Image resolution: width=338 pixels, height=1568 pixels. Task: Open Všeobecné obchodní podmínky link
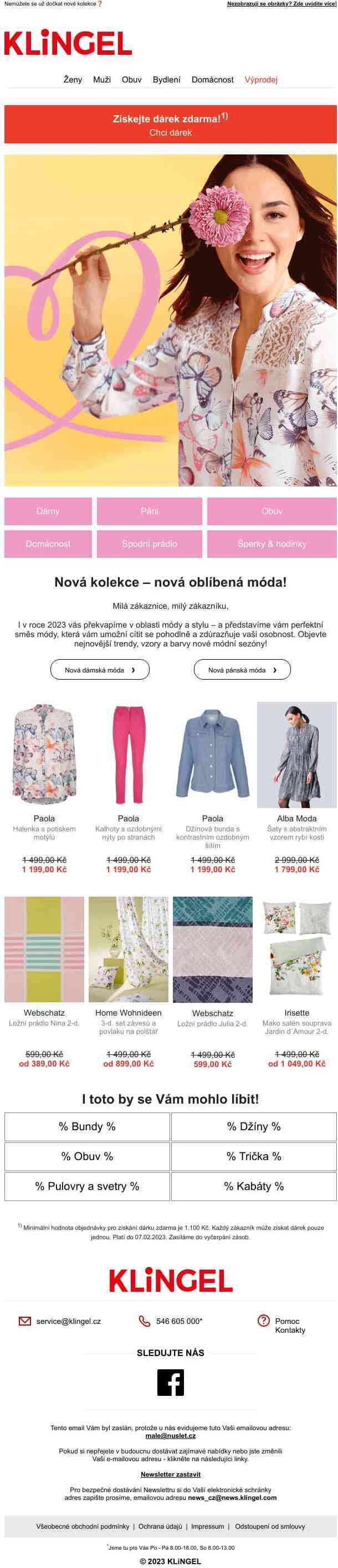83,1526
